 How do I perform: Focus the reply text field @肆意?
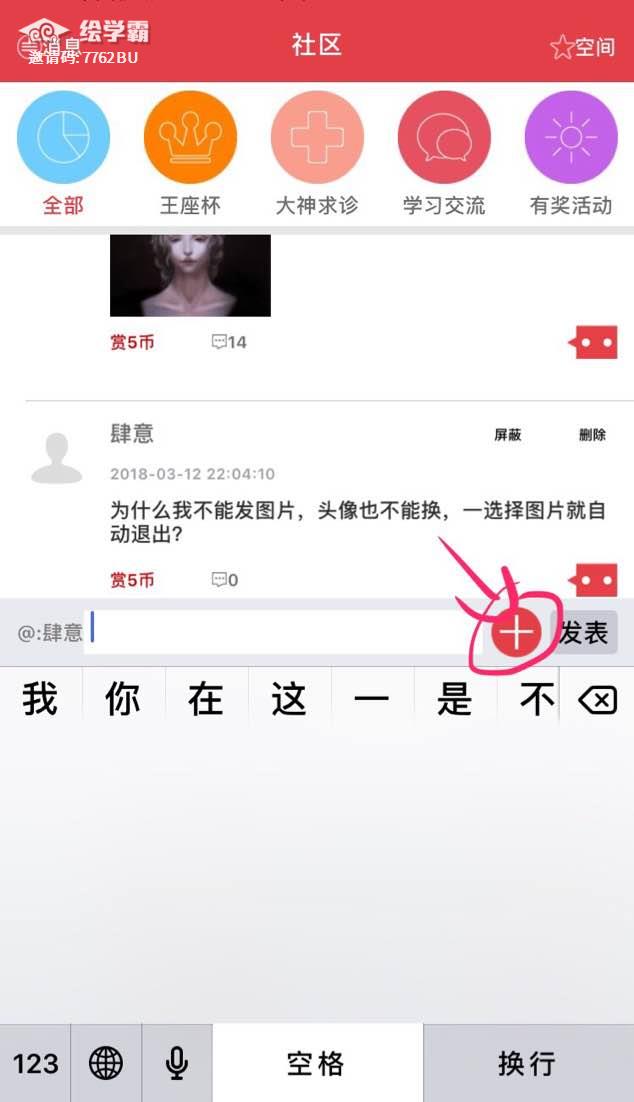(280, 633)
